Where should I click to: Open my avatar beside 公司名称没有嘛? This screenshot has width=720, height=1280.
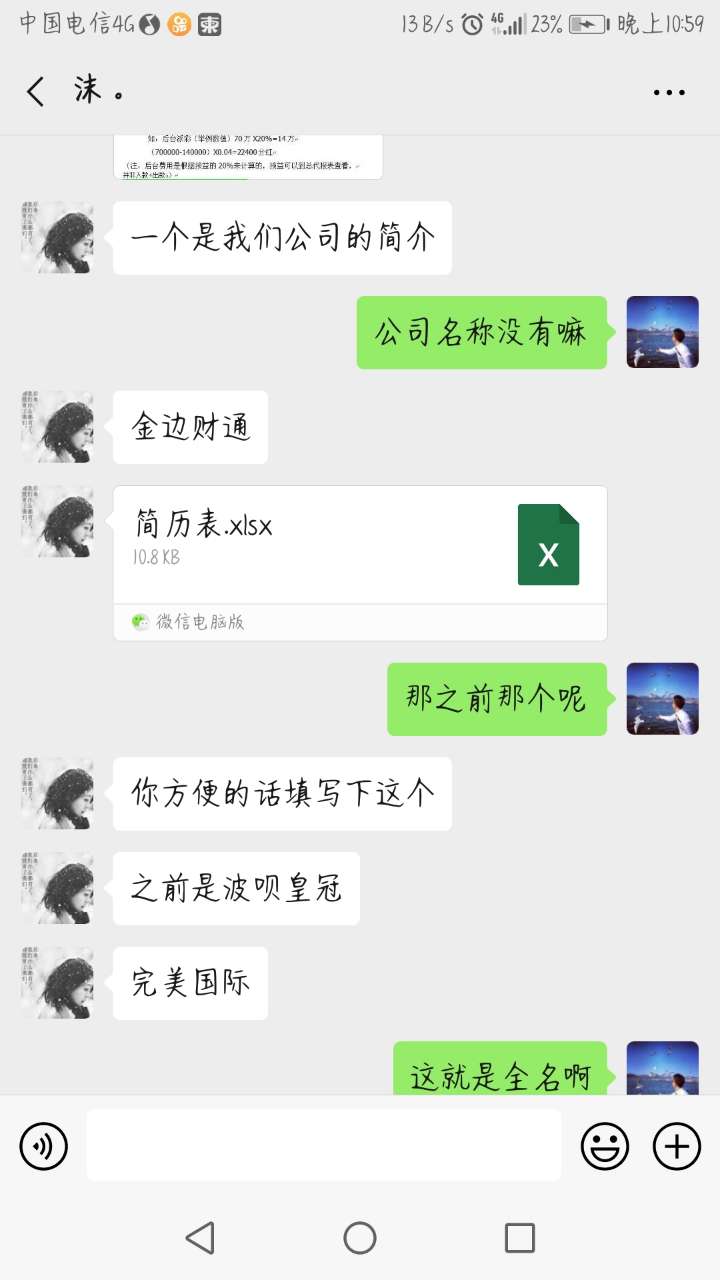[662, 332]
